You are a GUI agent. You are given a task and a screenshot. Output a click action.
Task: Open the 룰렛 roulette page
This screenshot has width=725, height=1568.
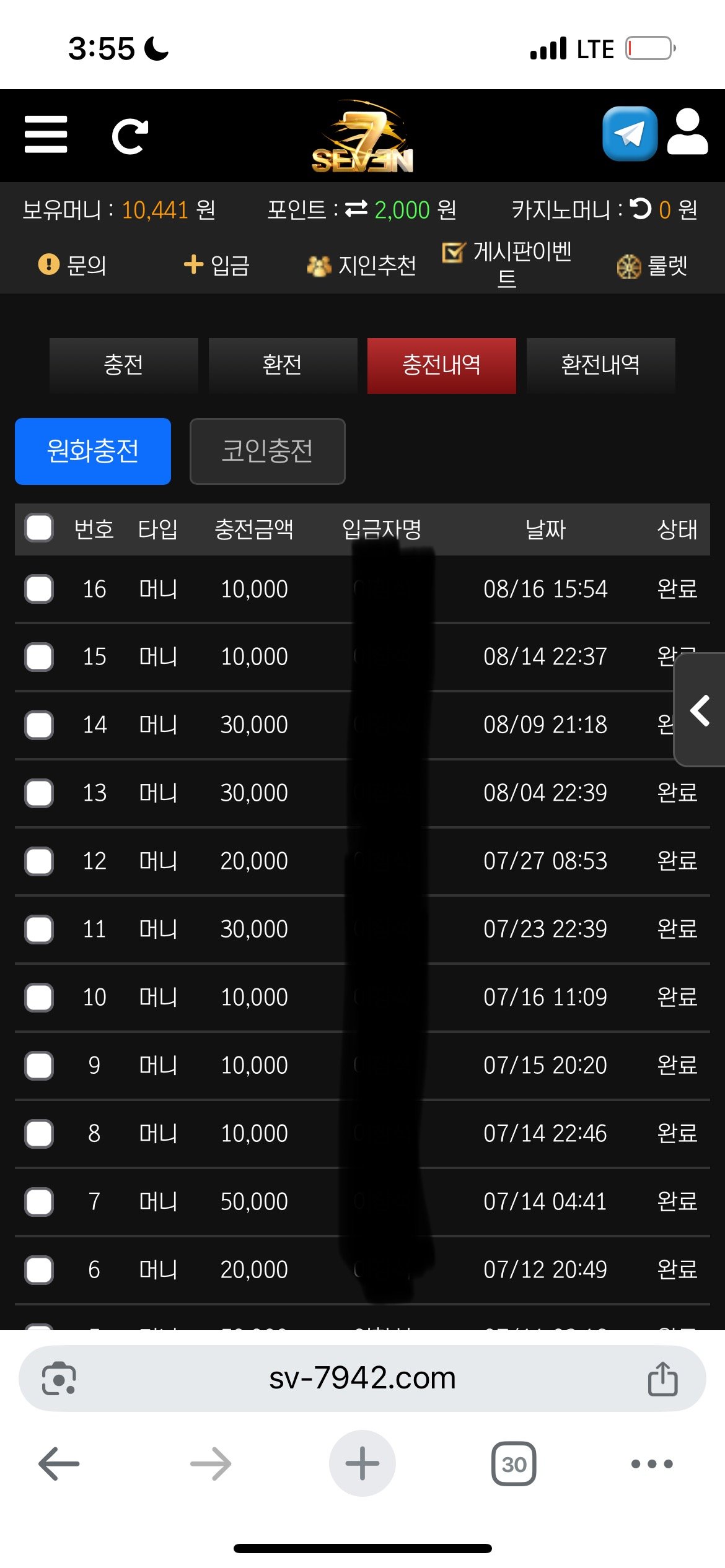click(x=652, y=266)
